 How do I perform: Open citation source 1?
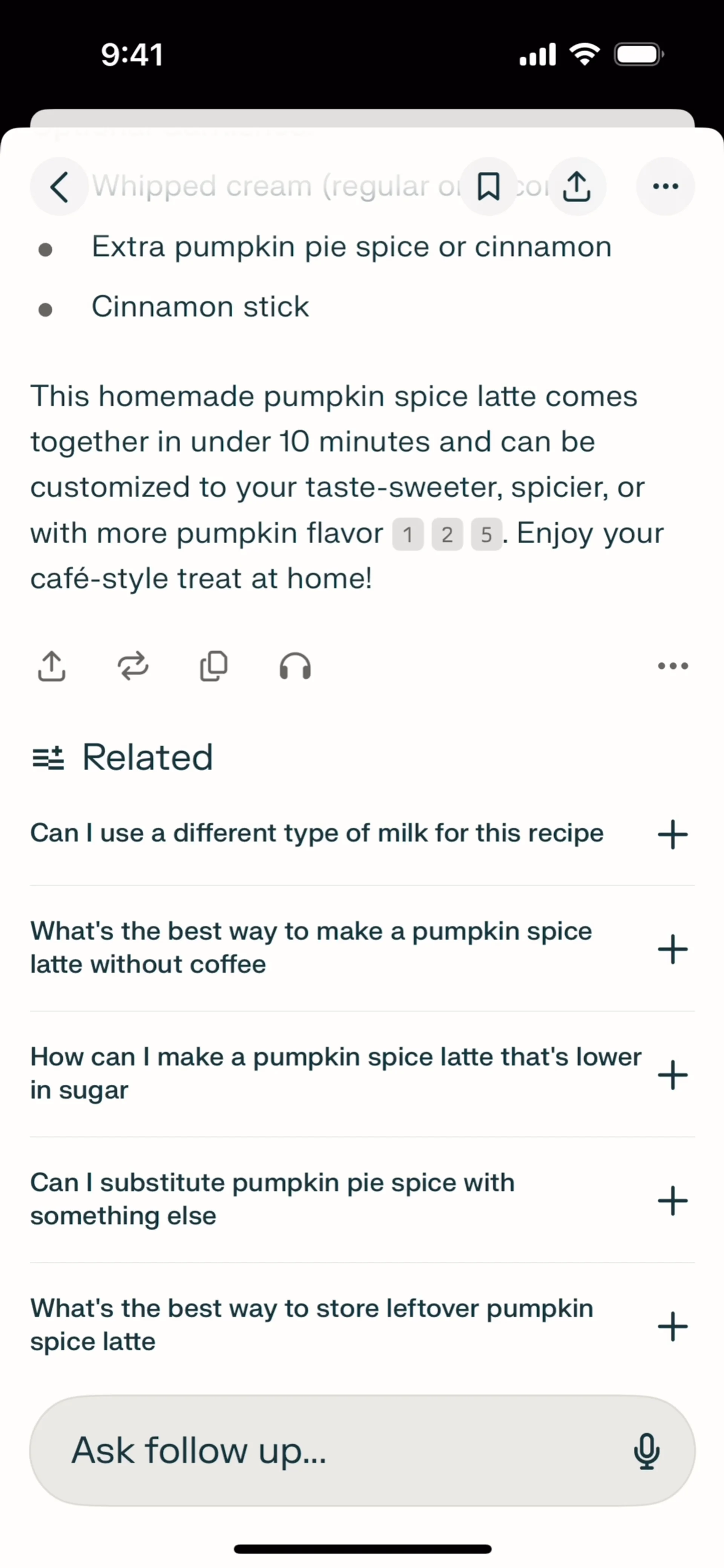(407, 535)
